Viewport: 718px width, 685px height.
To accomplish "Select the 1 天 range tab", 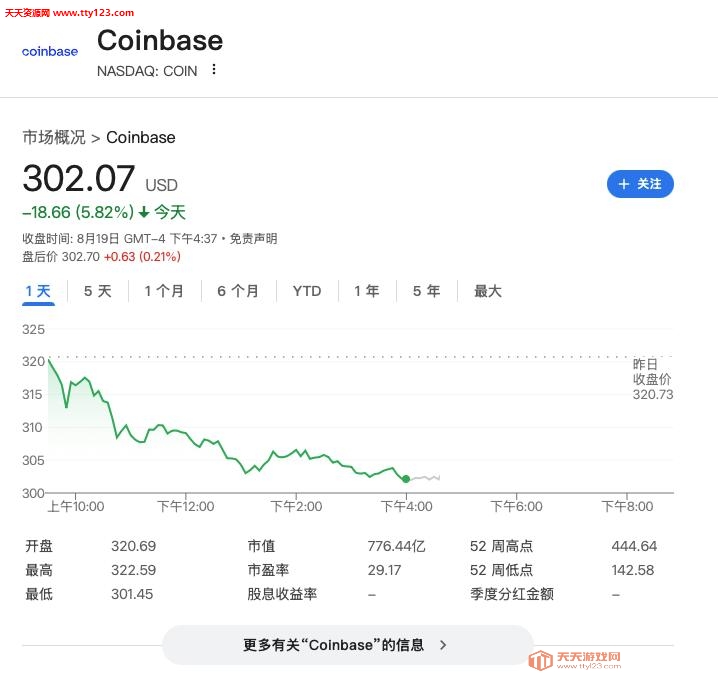I will coord(38,291).
